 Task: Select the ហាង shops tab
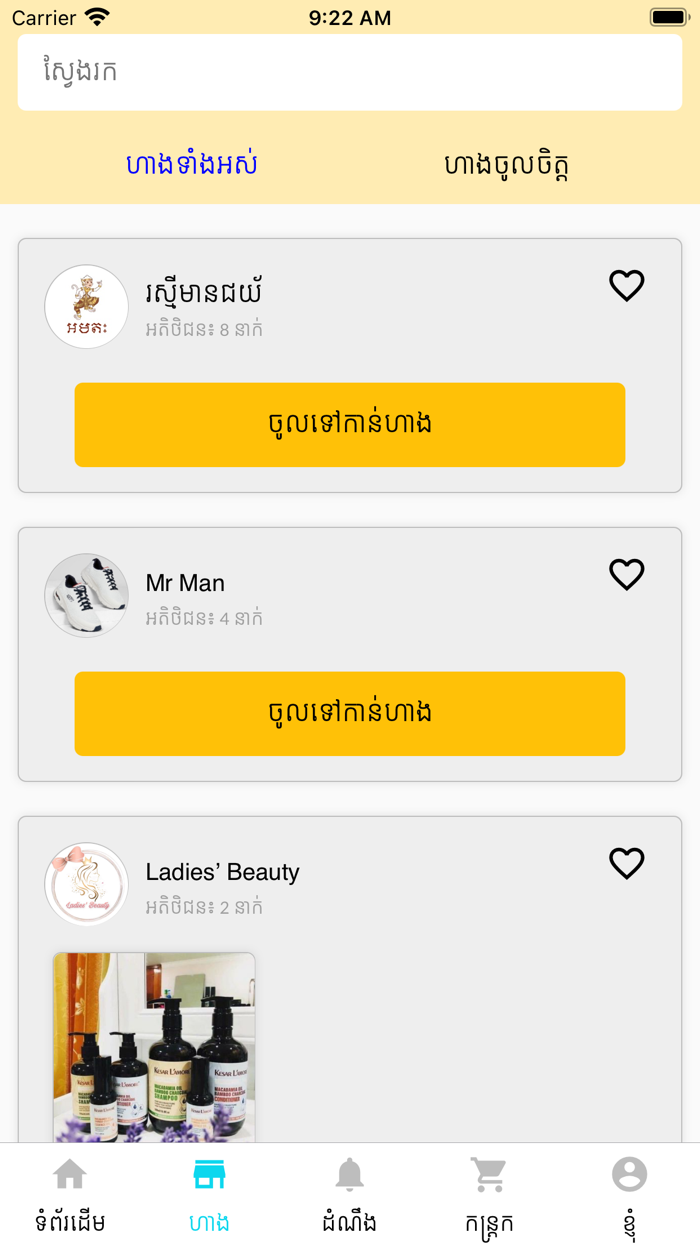point(209,1194)
